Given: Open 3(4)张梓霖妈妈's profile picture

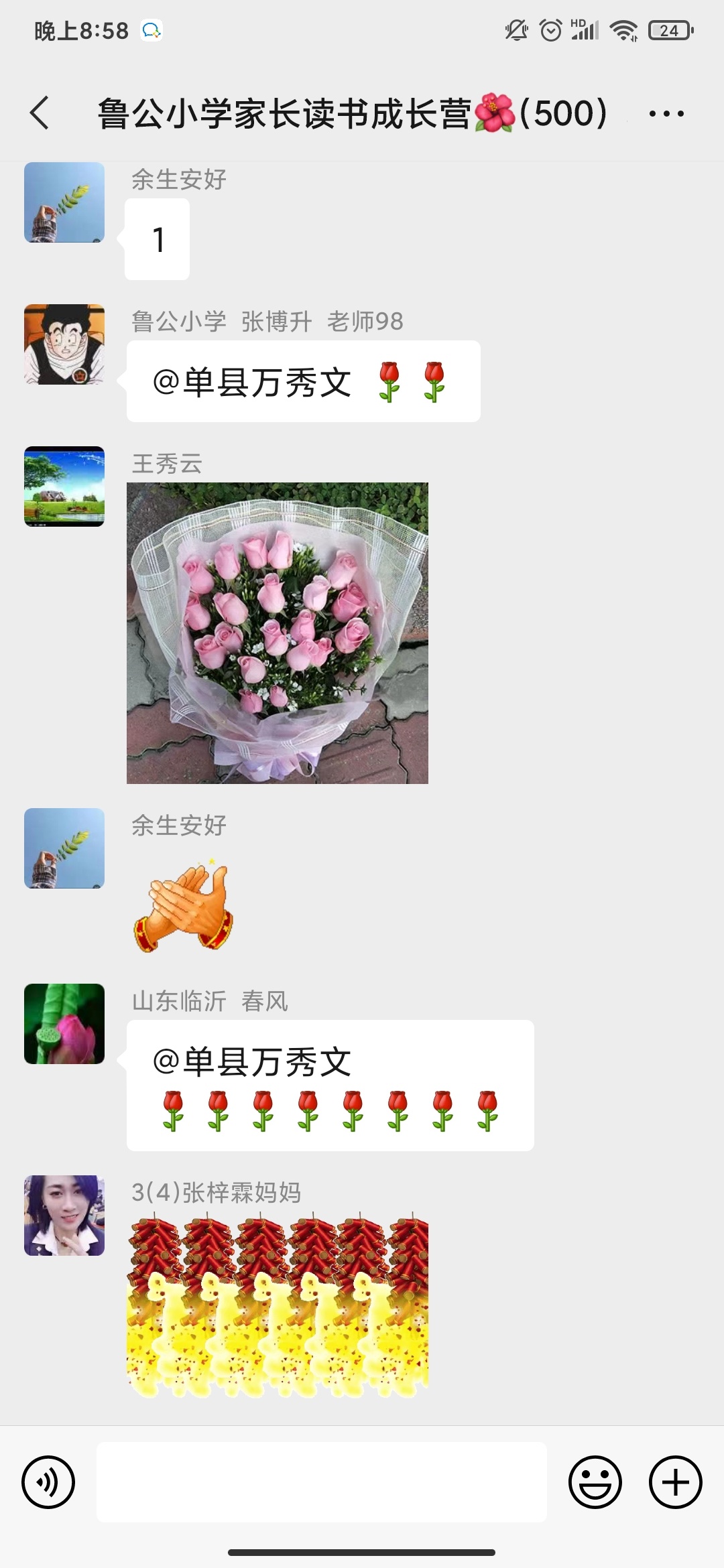Looking at the screenshot, I should tap(64, 1216).
